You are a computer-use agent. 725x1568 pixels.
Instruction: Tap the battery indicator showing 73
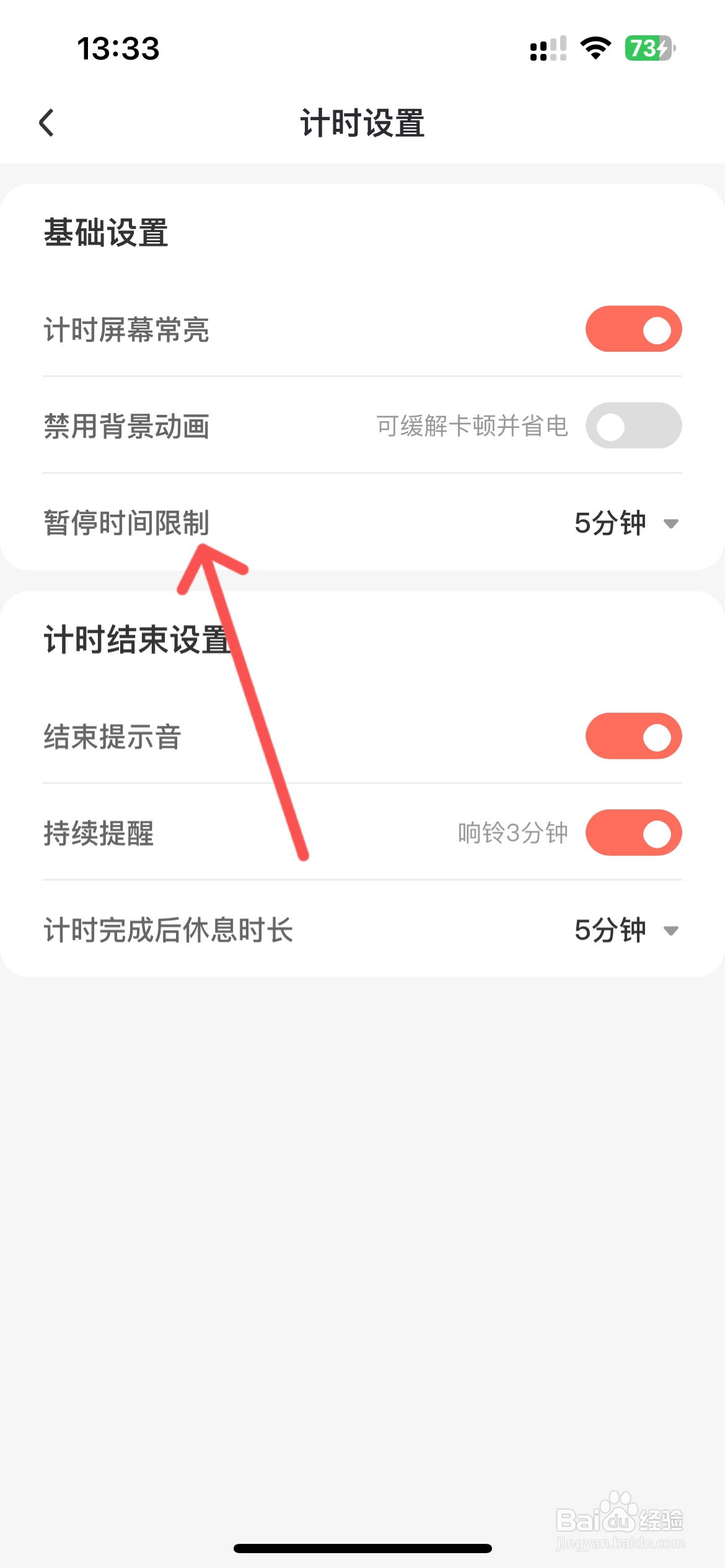click(x=647, y=47)
